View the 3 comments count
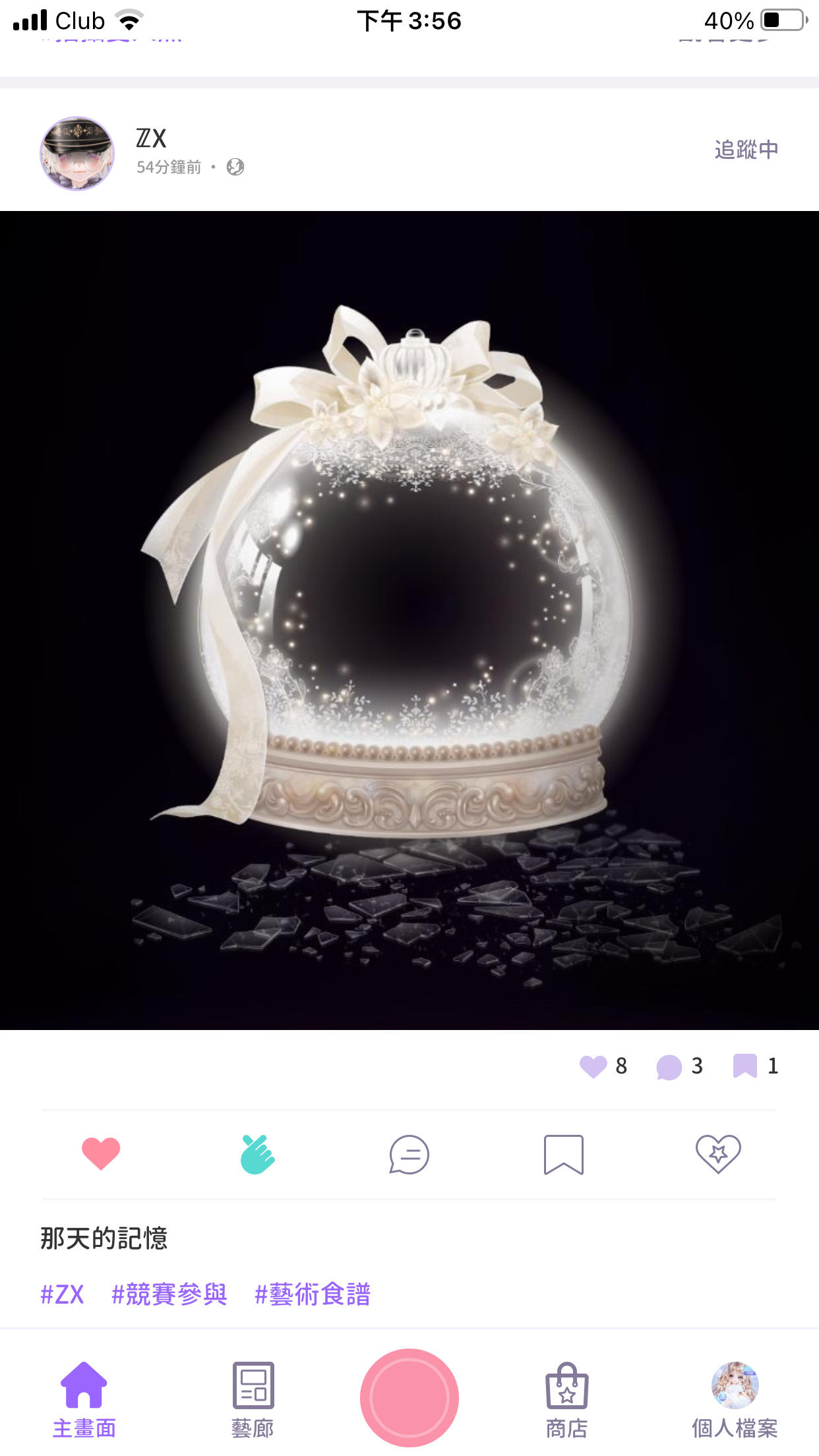The height and width of the screenshot is (1456, 819). click(680, 1066)
